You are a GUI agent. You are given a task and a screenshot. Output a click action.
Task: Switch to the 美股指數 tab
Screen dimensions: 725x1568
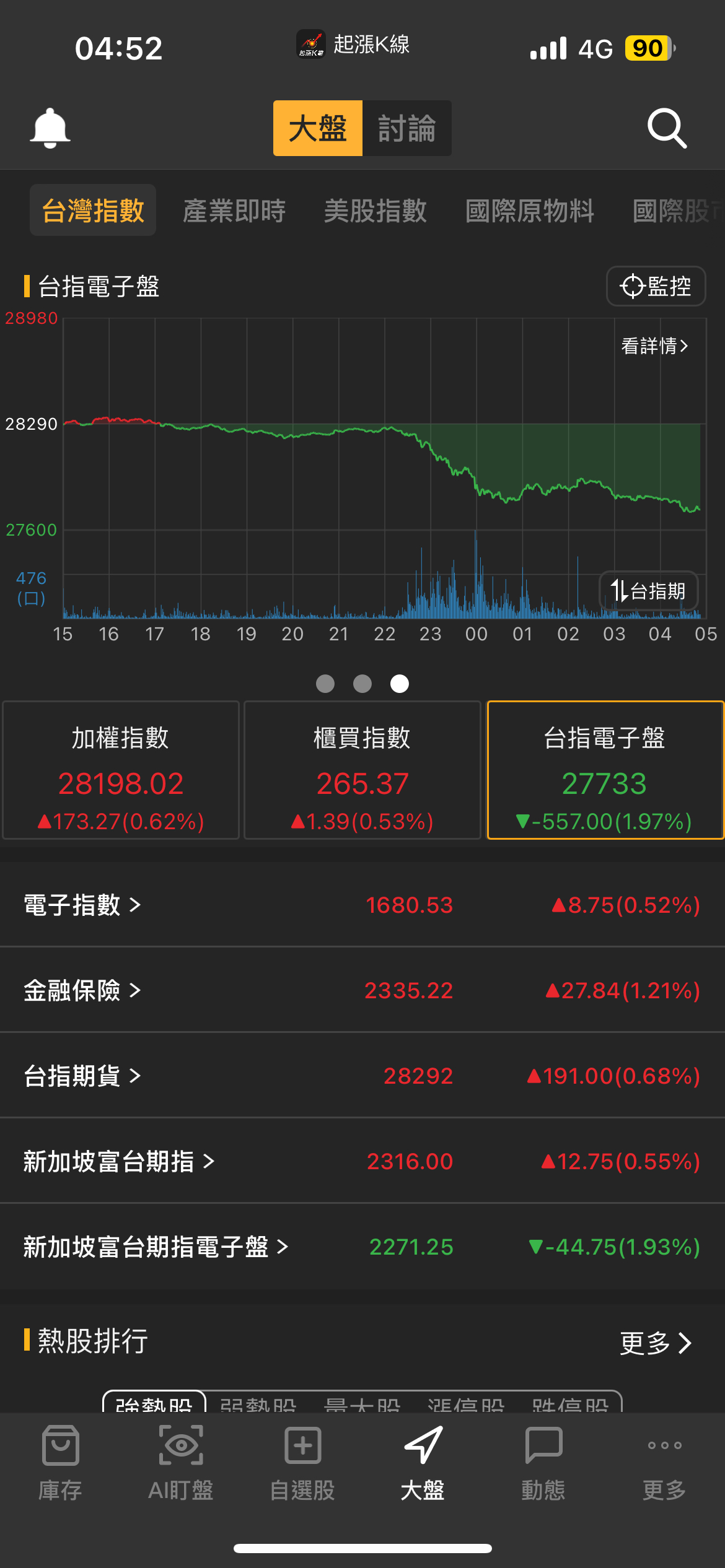376,211
